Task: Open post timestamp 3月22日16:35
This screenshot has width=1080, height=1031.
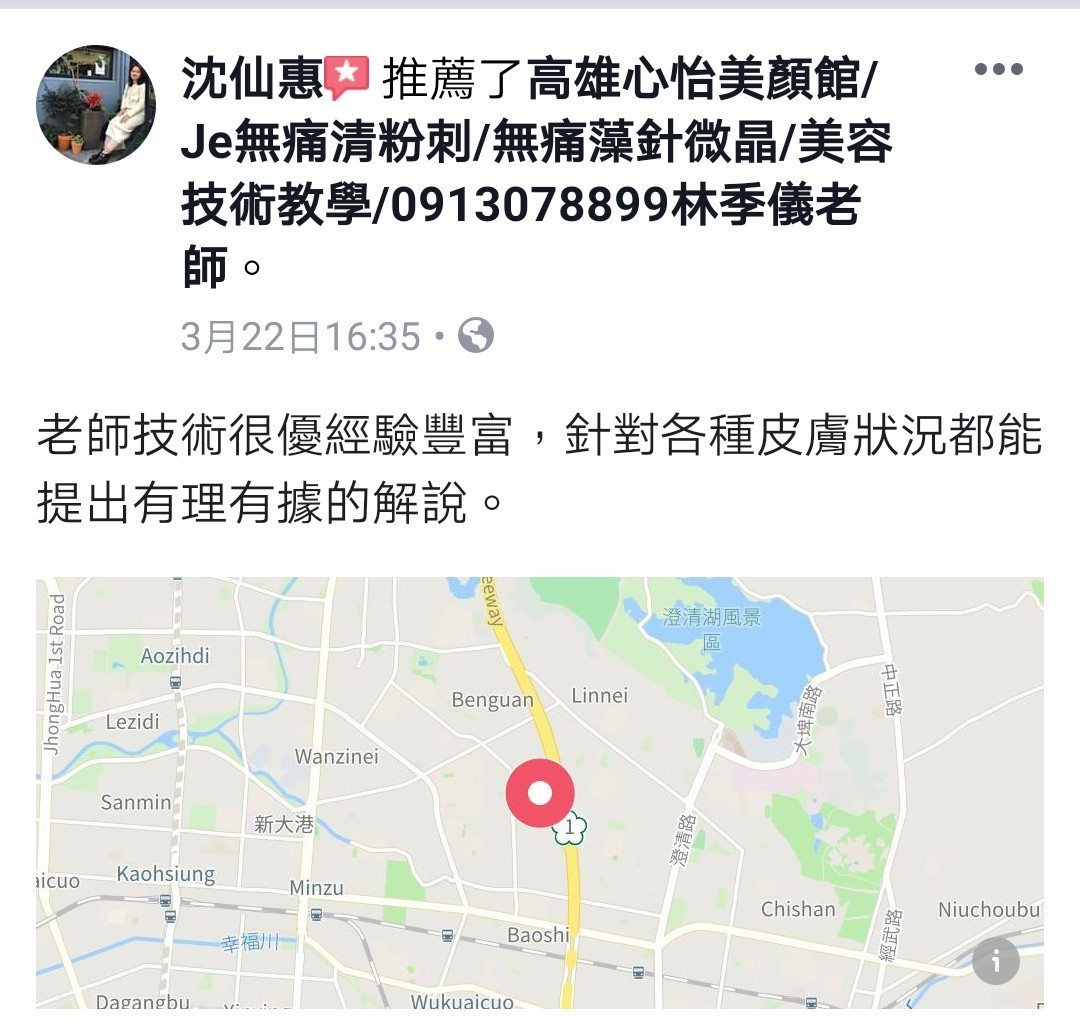Action: point(300,337)
